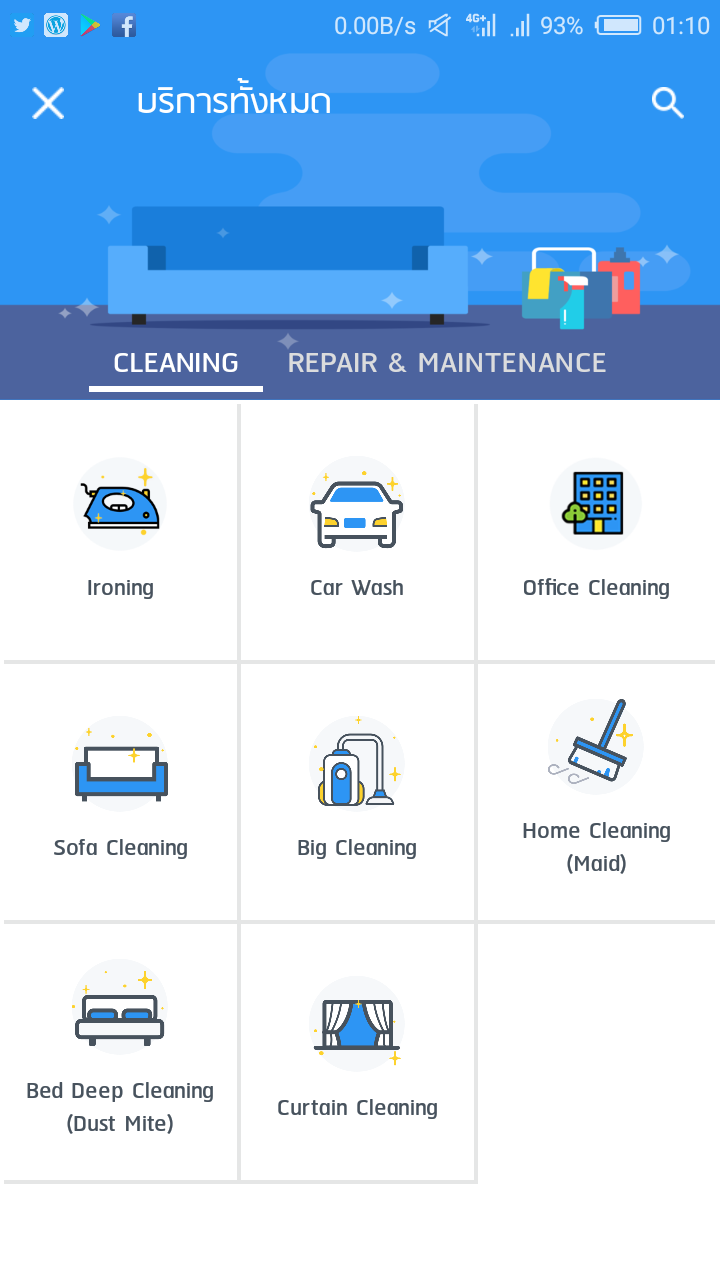Image resolution: width=720 pixels, height=1280 pixels.
Task: Open Office Cleaning service
Action: 596,532
